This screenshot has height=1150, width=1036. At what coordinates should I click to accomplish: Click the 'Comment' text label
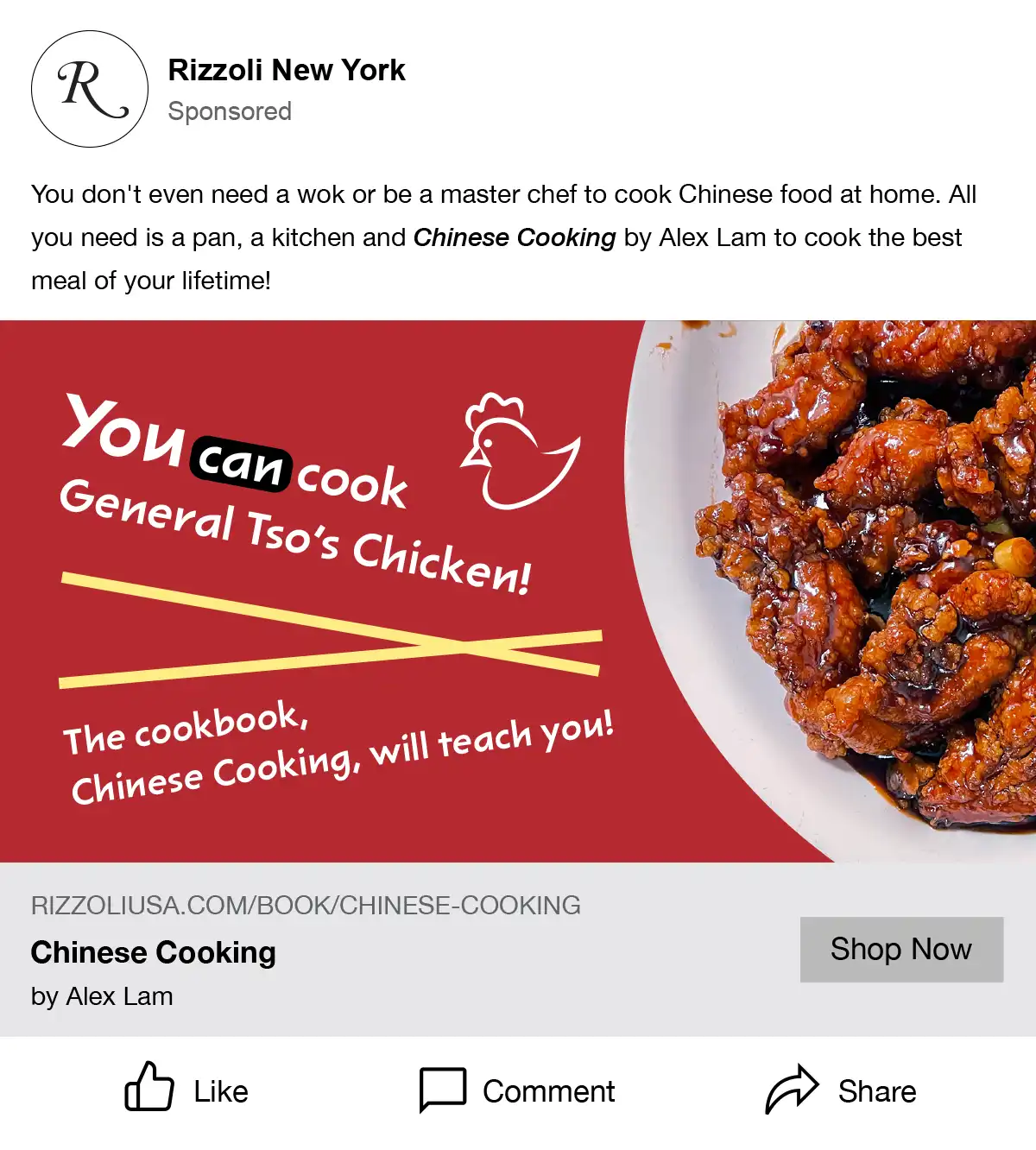click(x=549, y=1091)
